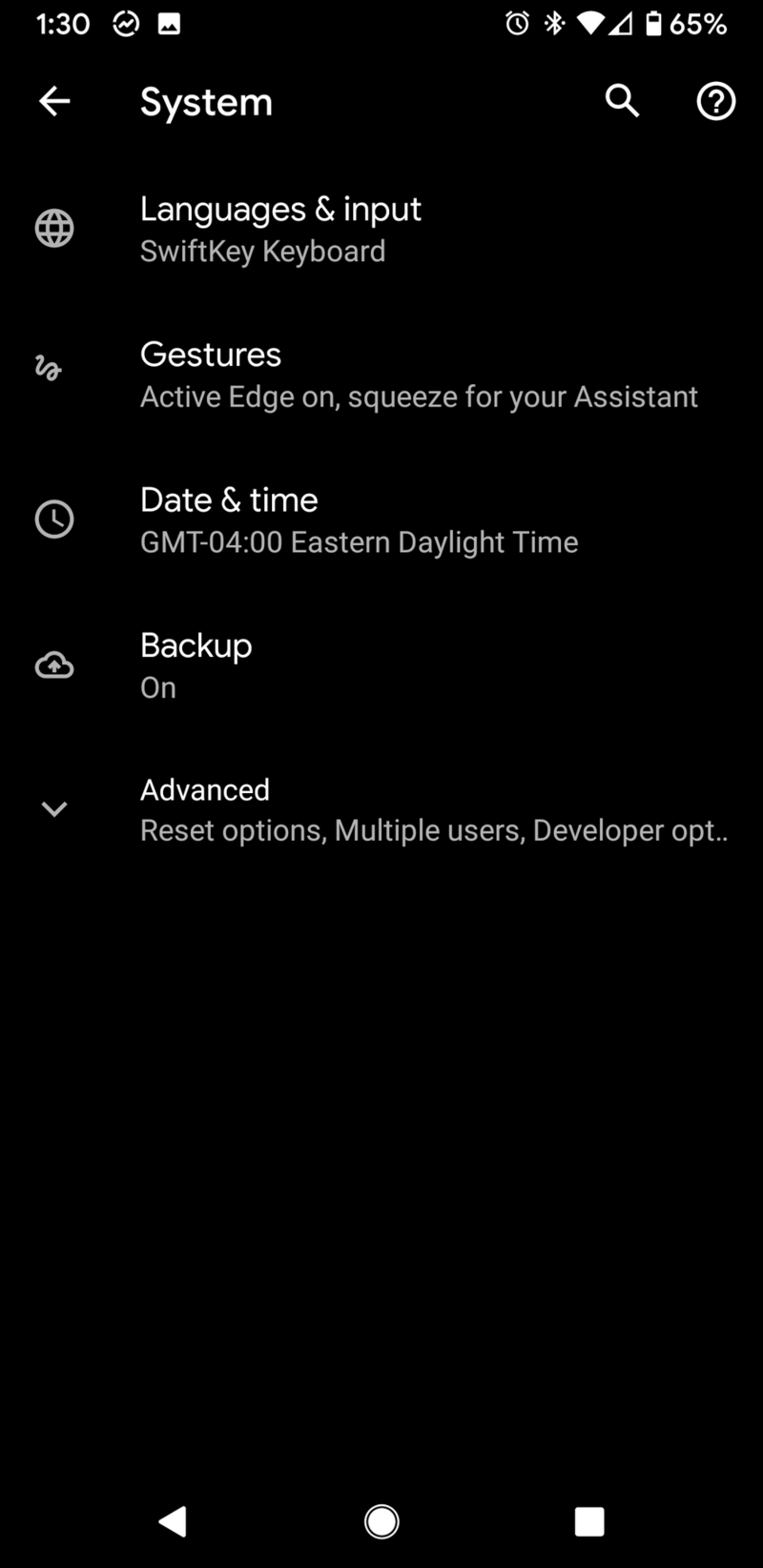Tap the back arrow in the header

coord(54,101)
